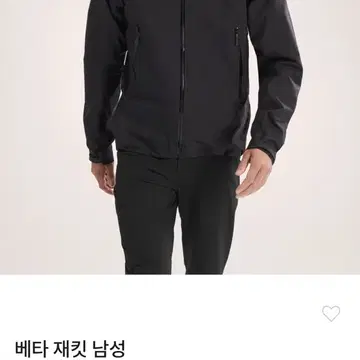Add the 베타 재킷 남성 to wishlist with heart
The width and height of the screenshot is (360, 360).
pos(331,314)
